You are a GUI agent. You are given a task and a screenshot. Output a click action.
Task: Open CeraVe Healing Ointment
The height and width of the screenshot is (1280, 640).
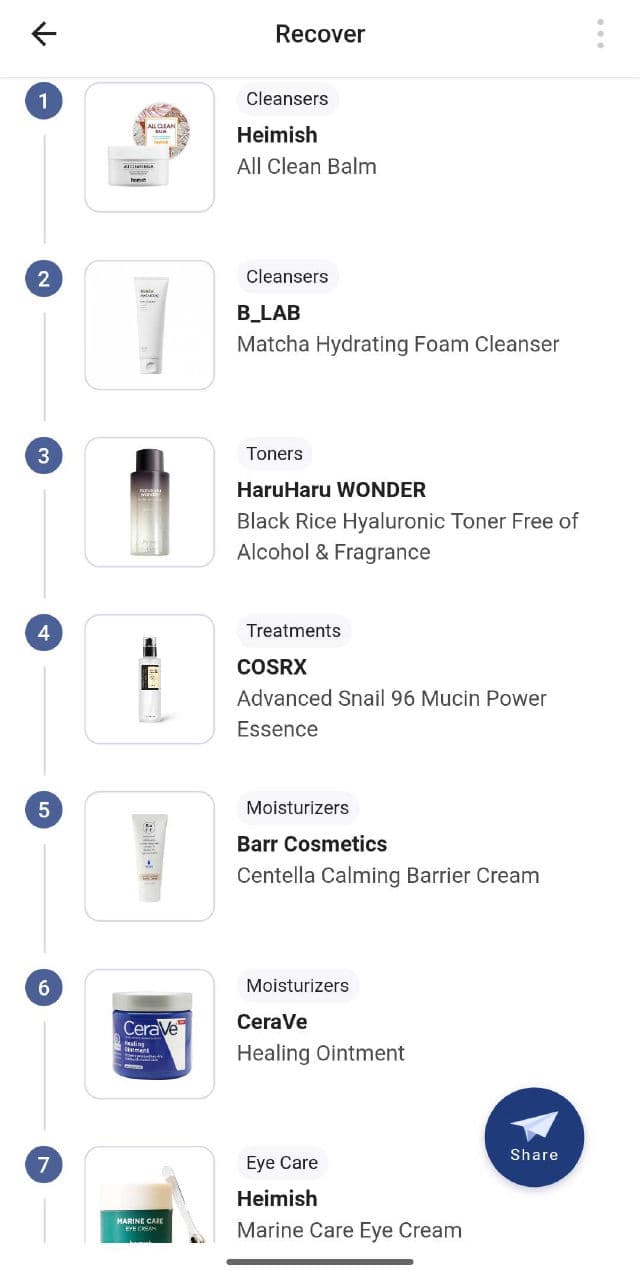pyautogui.click(x=320, y=1037)
